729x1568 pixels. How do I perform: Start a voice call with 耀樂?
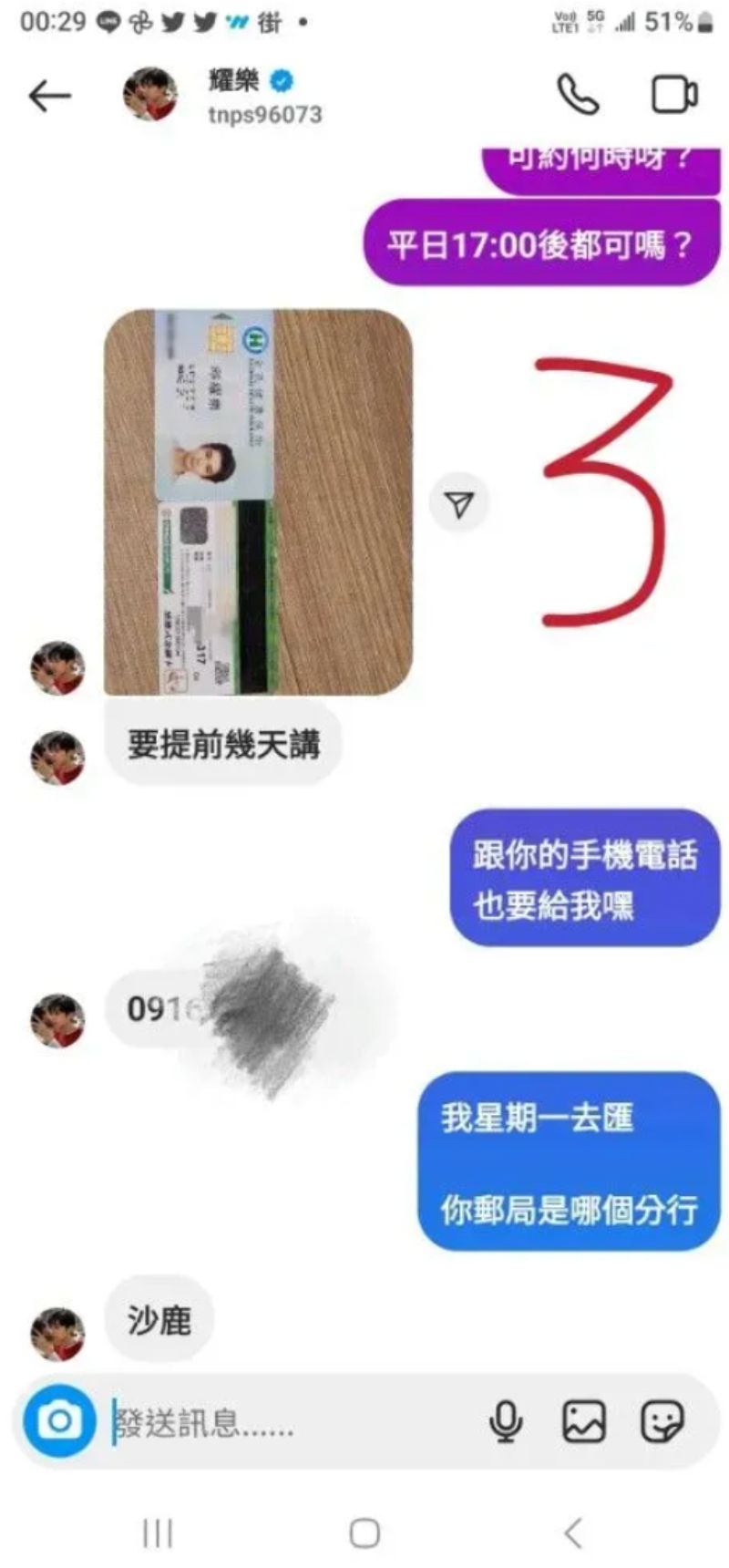(578, 94)
